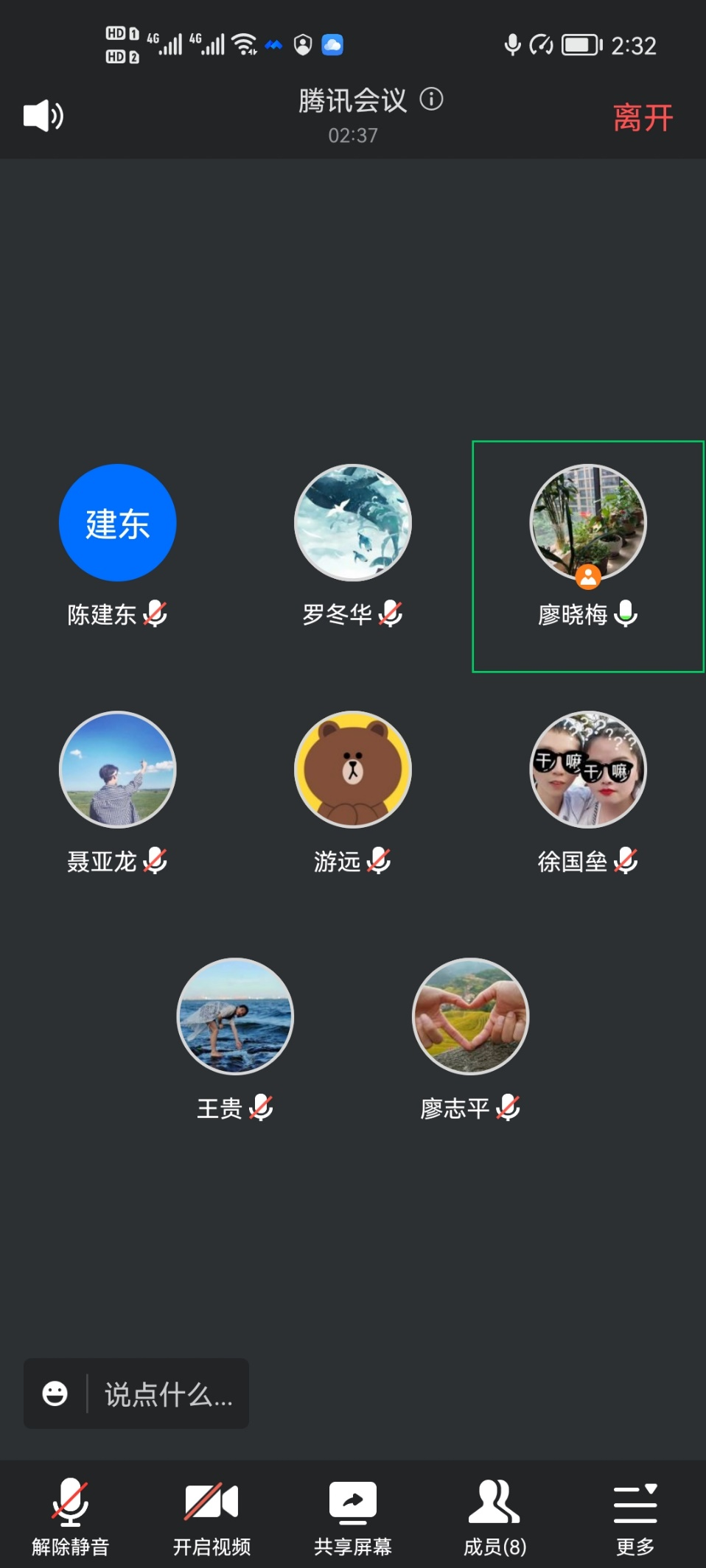Screen dimensions: 706x1568
Task: Select participant 廖志平
Action: click(x=470, y=1016)
